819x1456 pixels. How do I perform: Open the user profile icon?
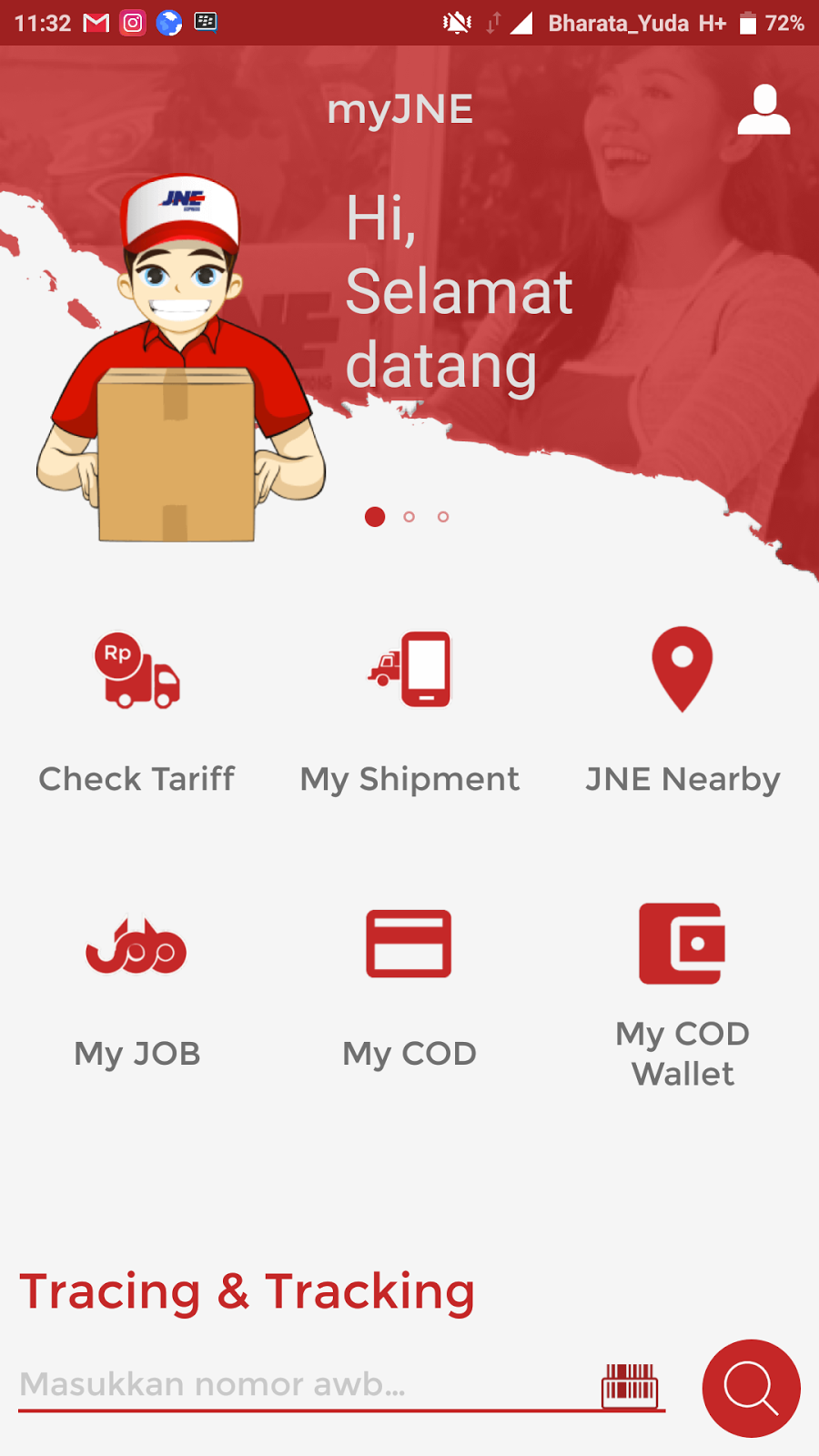763,110
